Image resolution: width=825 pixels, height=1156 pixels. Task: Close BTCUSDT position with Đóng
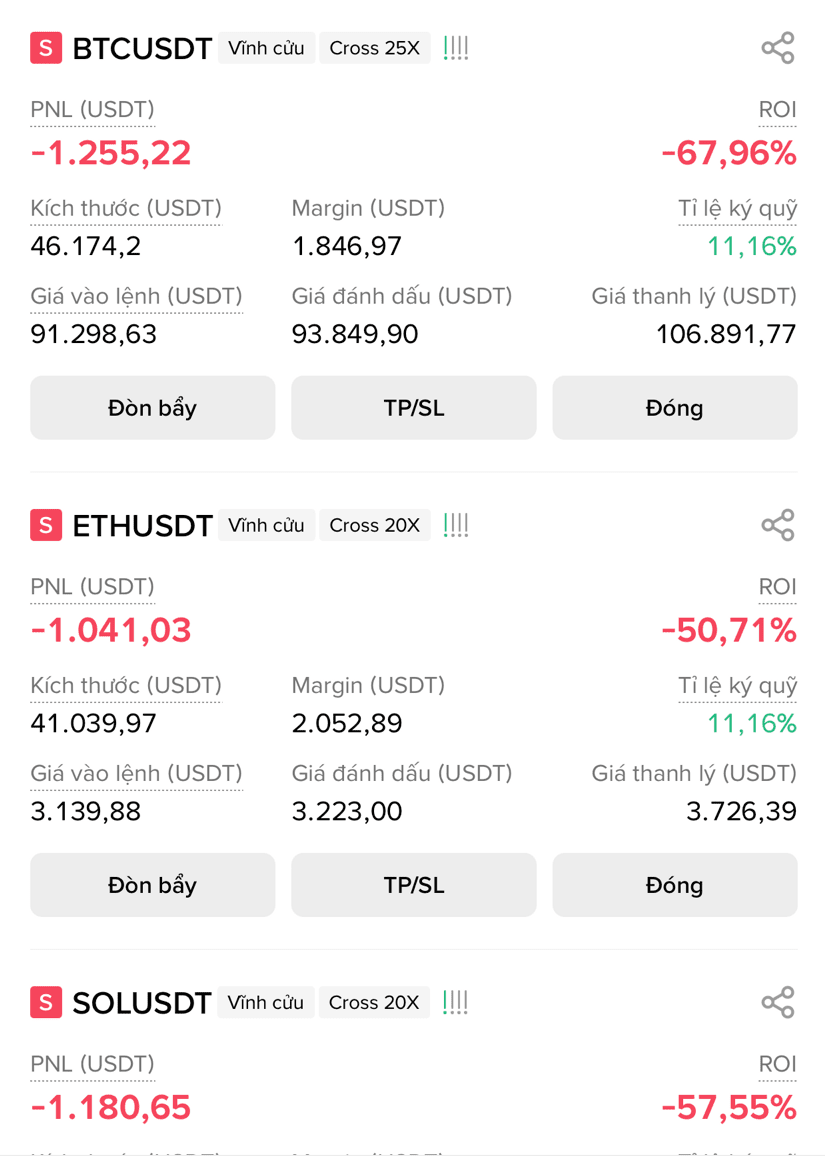(675, 408)
